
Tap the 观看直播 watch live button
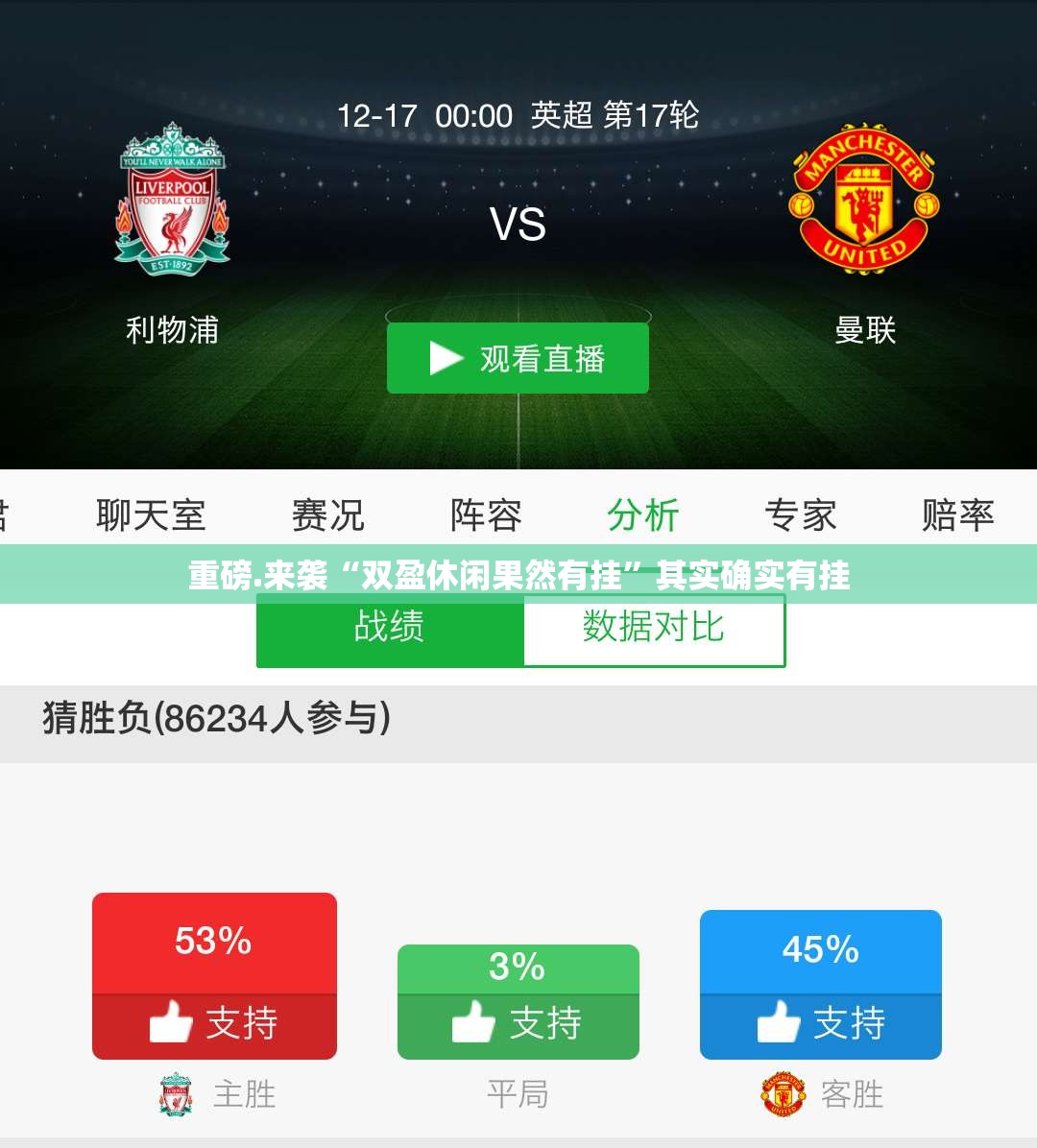[518, 358]
